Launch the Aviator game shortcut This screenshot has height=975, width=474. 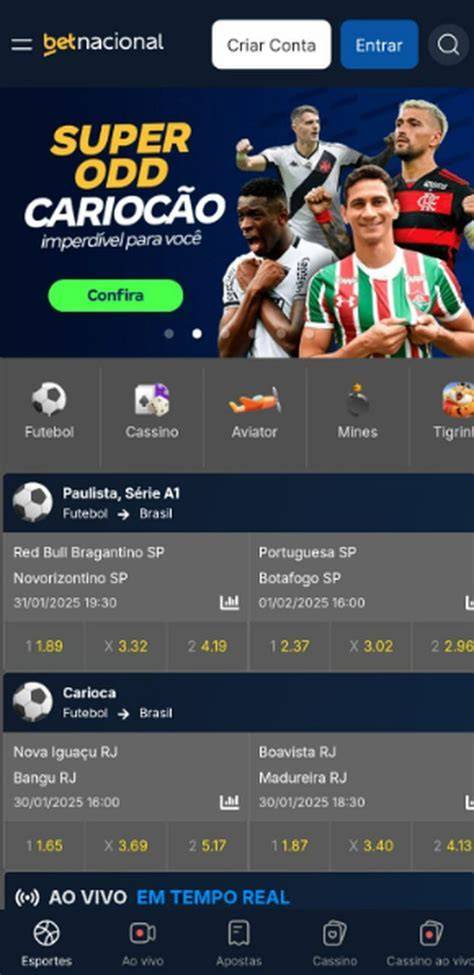pos(254,412)
